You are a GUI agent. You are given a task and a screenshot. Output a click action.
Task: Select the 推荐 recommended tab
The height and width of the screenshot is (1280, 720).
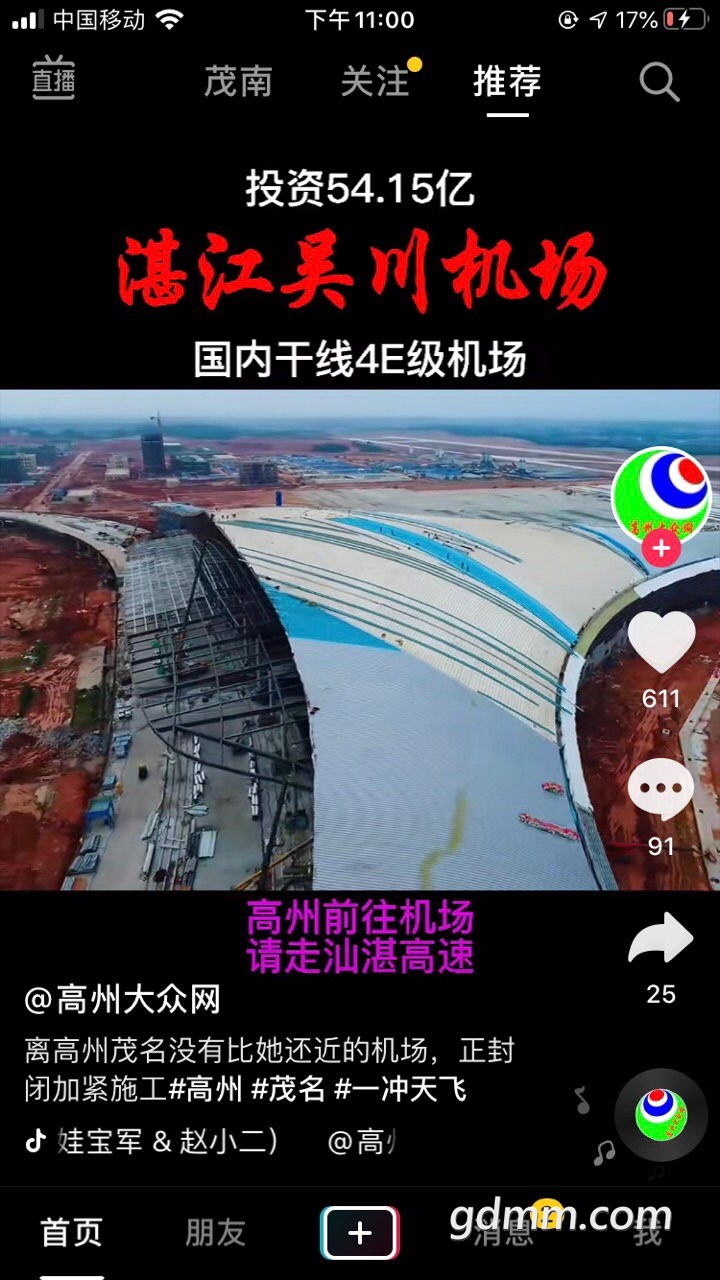click(x=507, y=82)
